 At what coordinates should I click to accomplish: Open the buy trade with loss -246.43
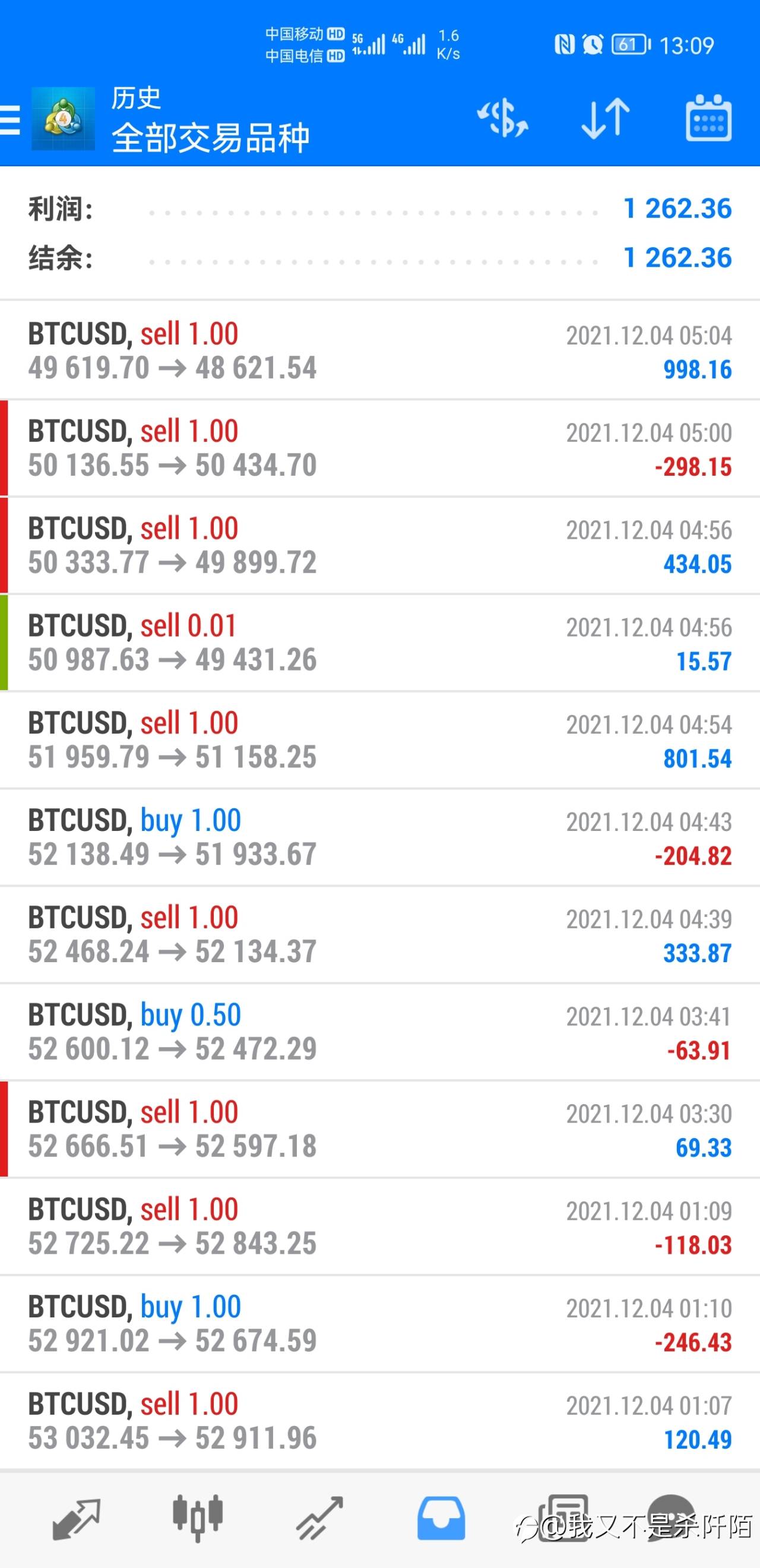pos(379,1324)
